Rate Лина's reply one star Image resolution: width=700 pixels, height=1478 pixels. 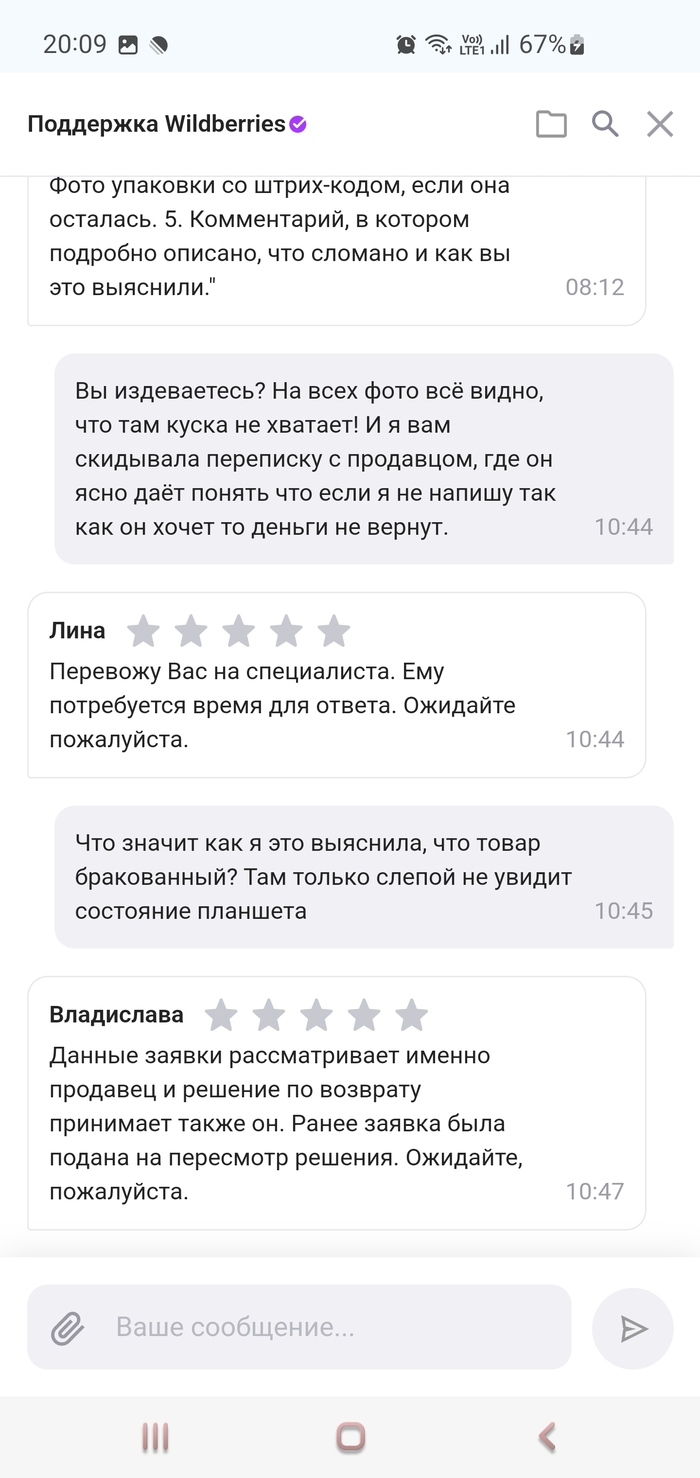click(x=143, y=631)
